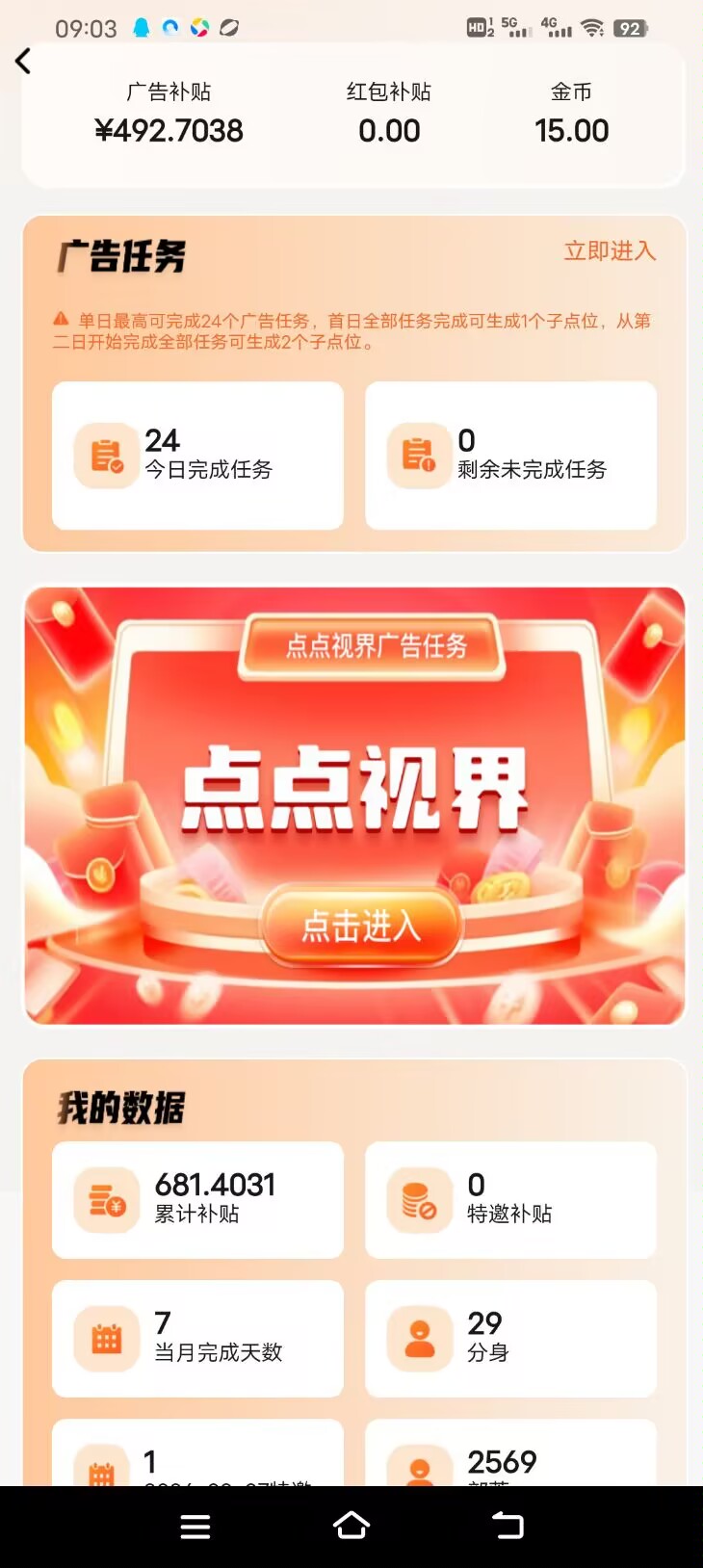Image resolution: width=703 pixels, height=1568 pixels.
Task: Open the 累计补贴 data card
Action: point(197,1199)
